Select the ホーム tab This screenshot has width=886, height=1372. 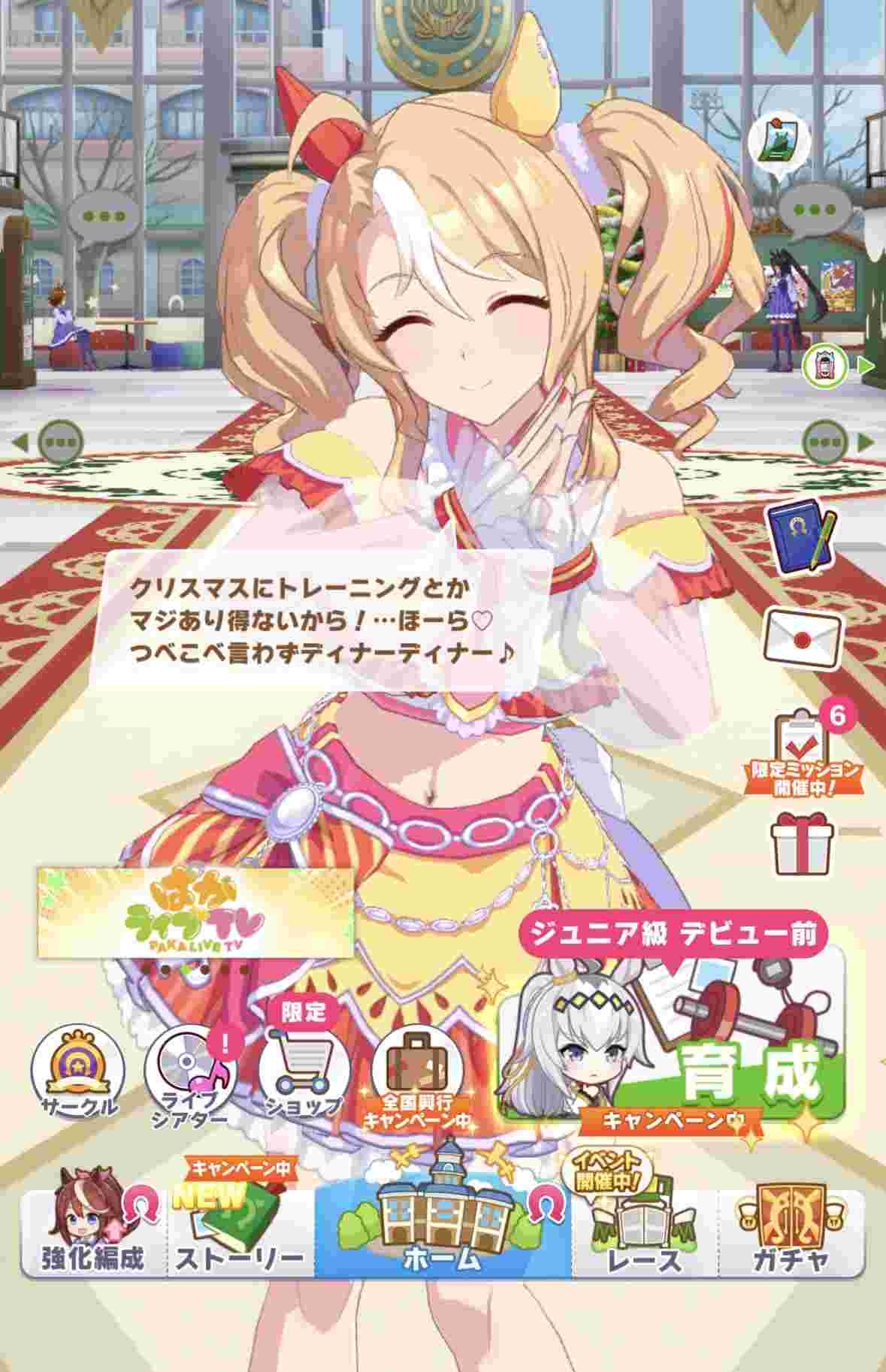tap(442, 1229)
